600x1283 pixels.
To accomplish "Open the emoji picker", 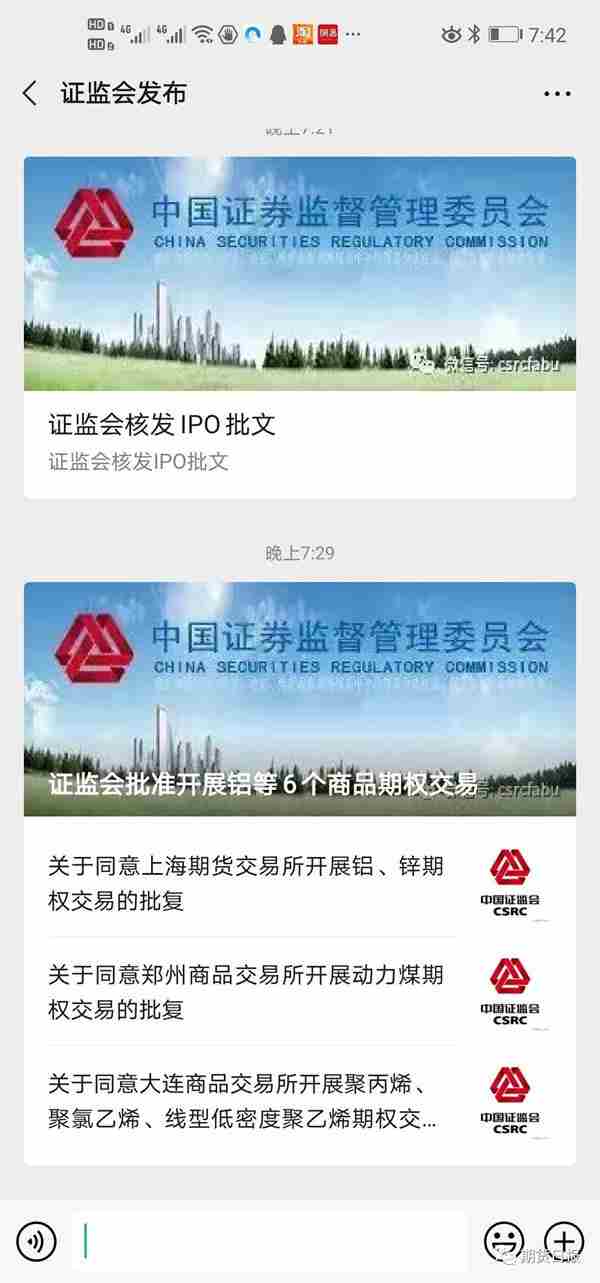I will (x=503, y=1241).
